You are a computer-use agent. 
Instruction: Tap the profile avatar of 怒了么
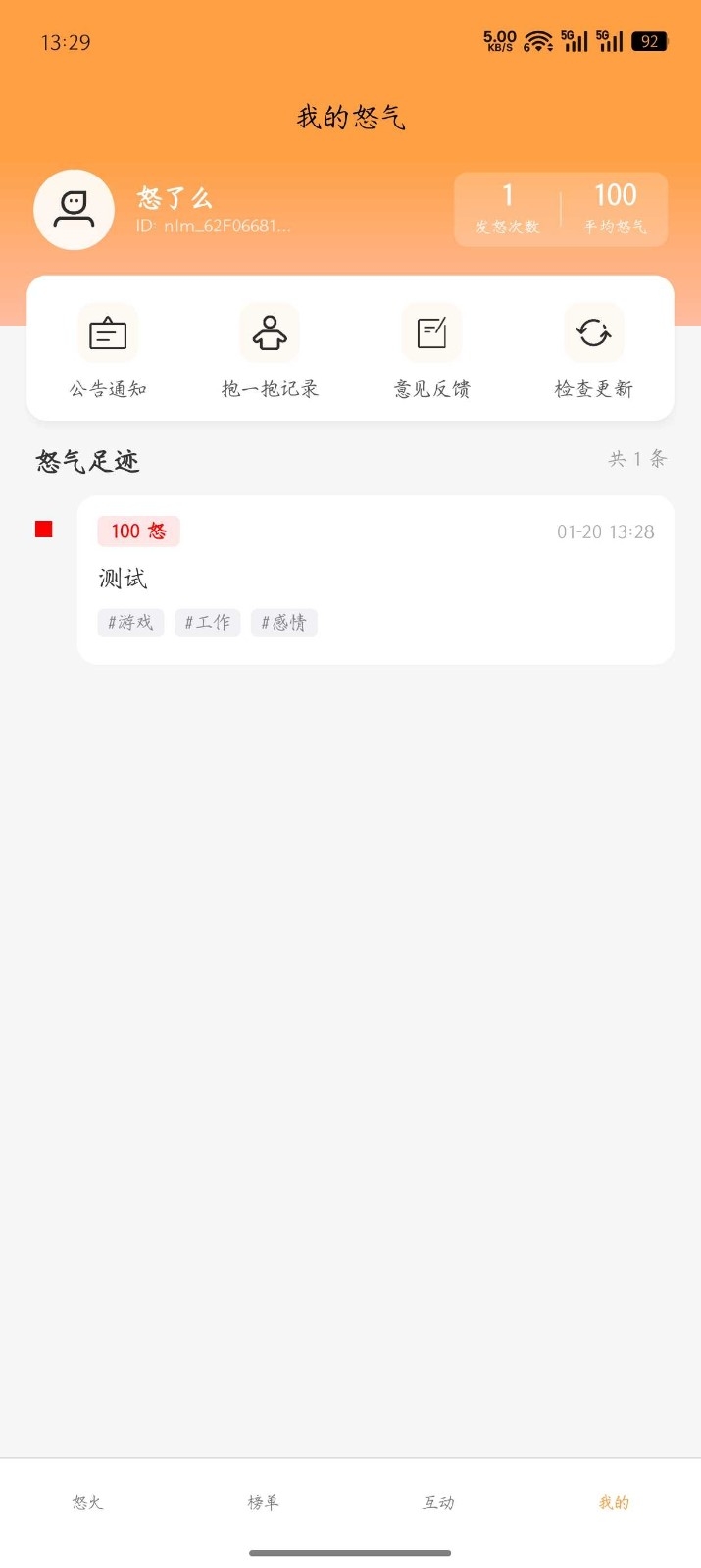[x=74, y=210]
